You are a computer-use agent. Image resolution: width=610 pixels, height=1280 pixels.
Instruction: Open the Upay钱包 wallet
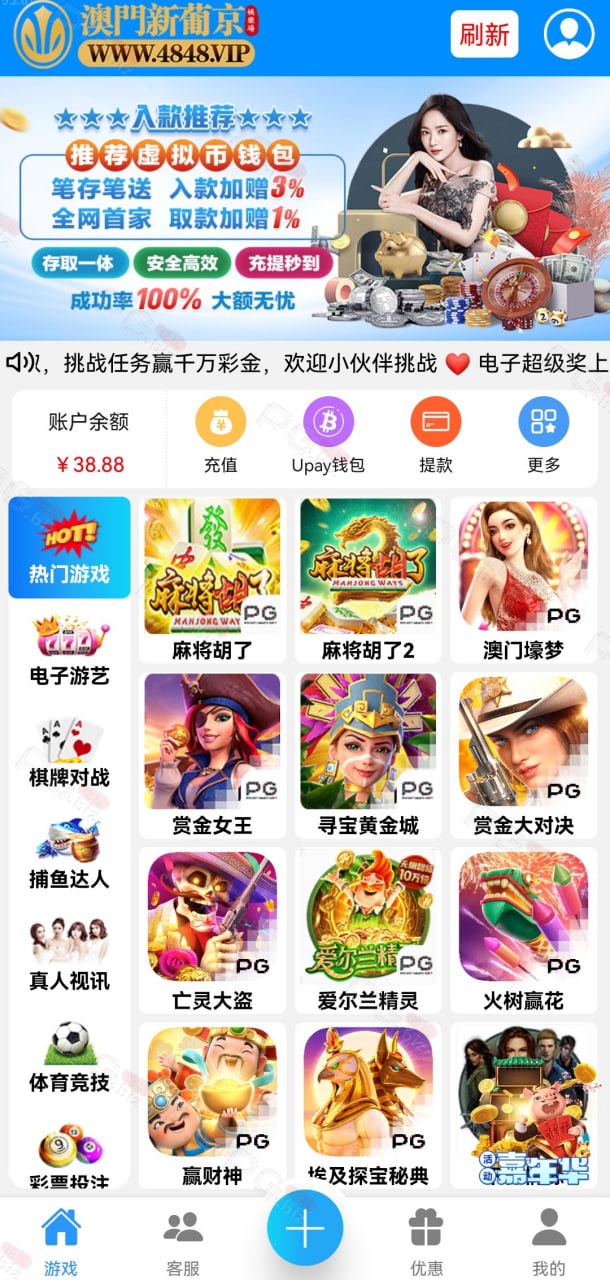click(x=328, y=436)
